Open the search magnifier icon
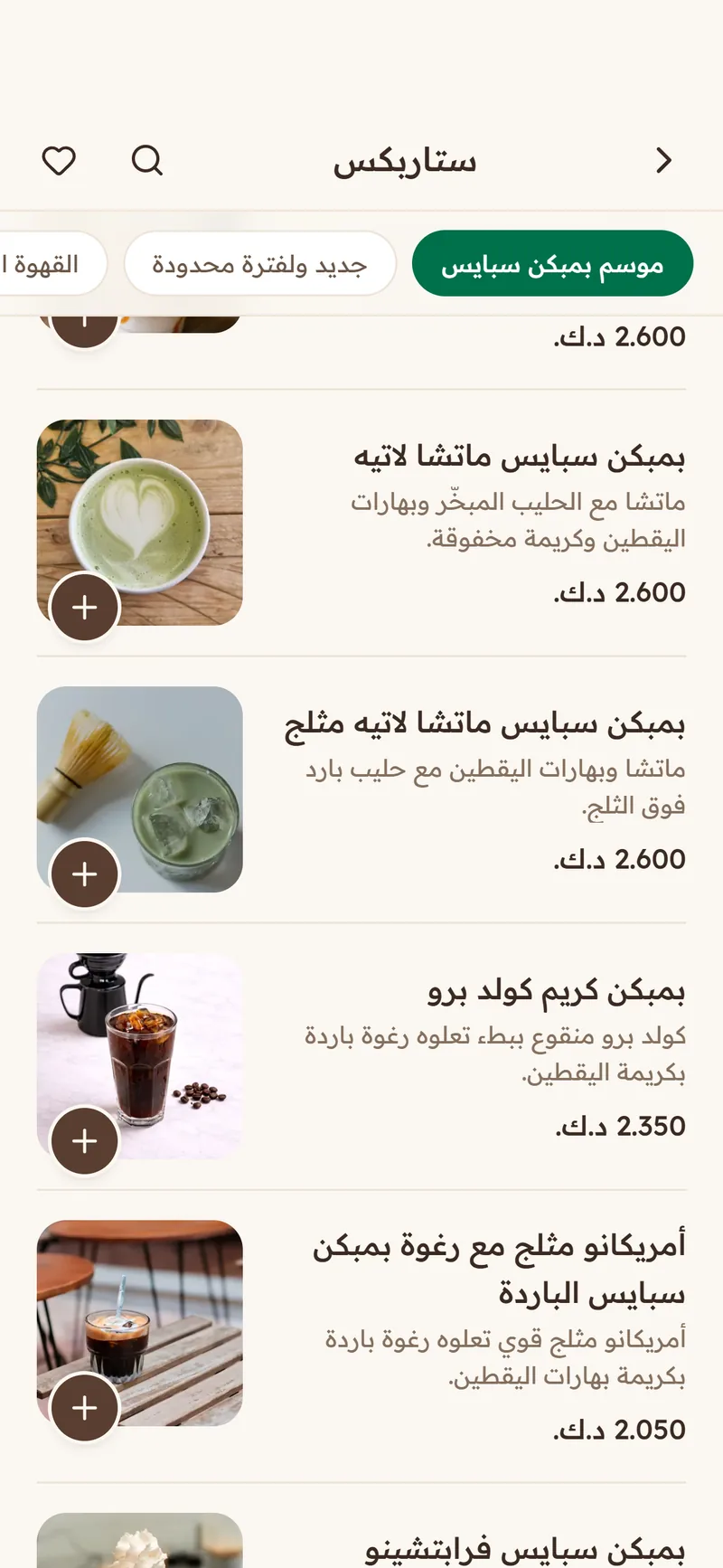Viewport: 723px width, 1568px height. [147, 161]
